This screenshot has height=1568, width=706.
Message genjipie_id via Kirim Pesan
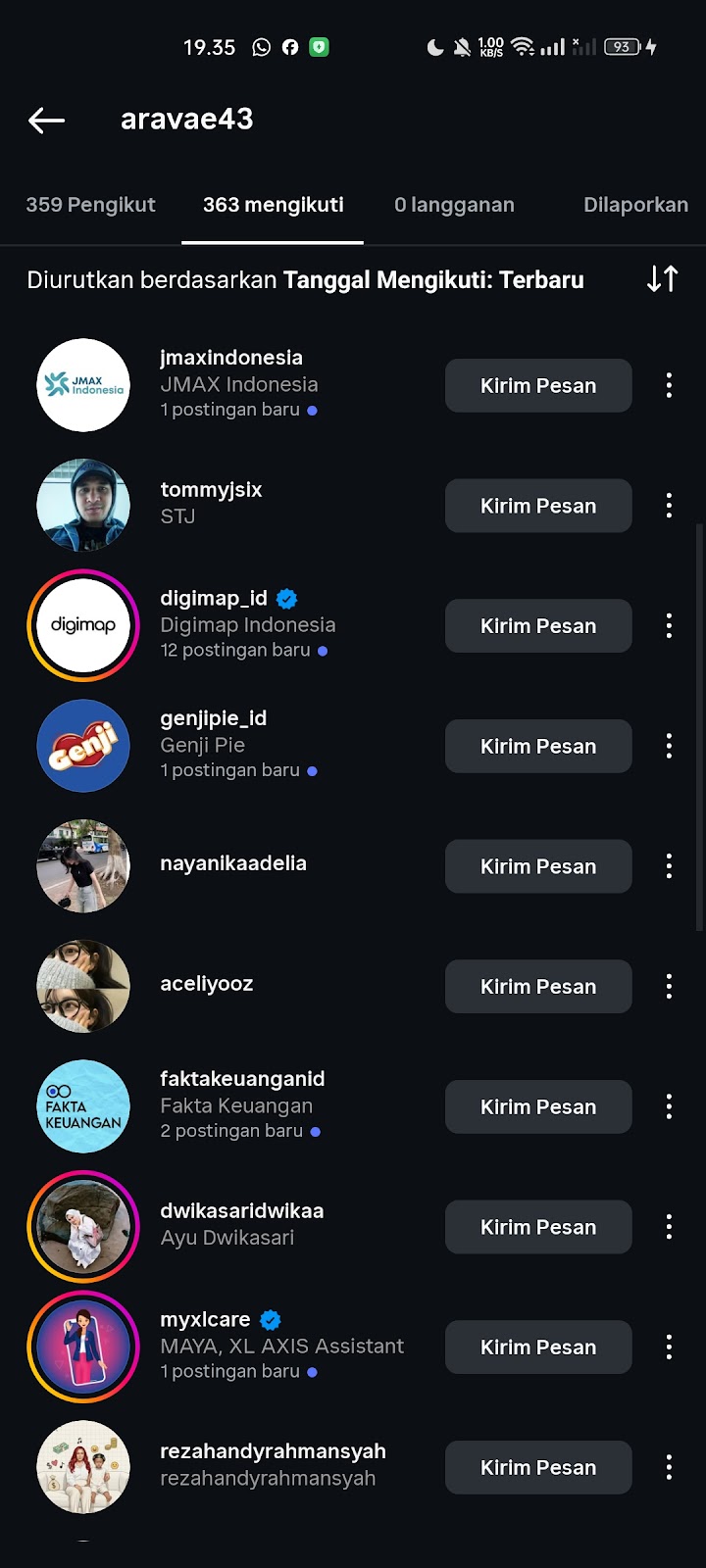[x=537, y=747]
